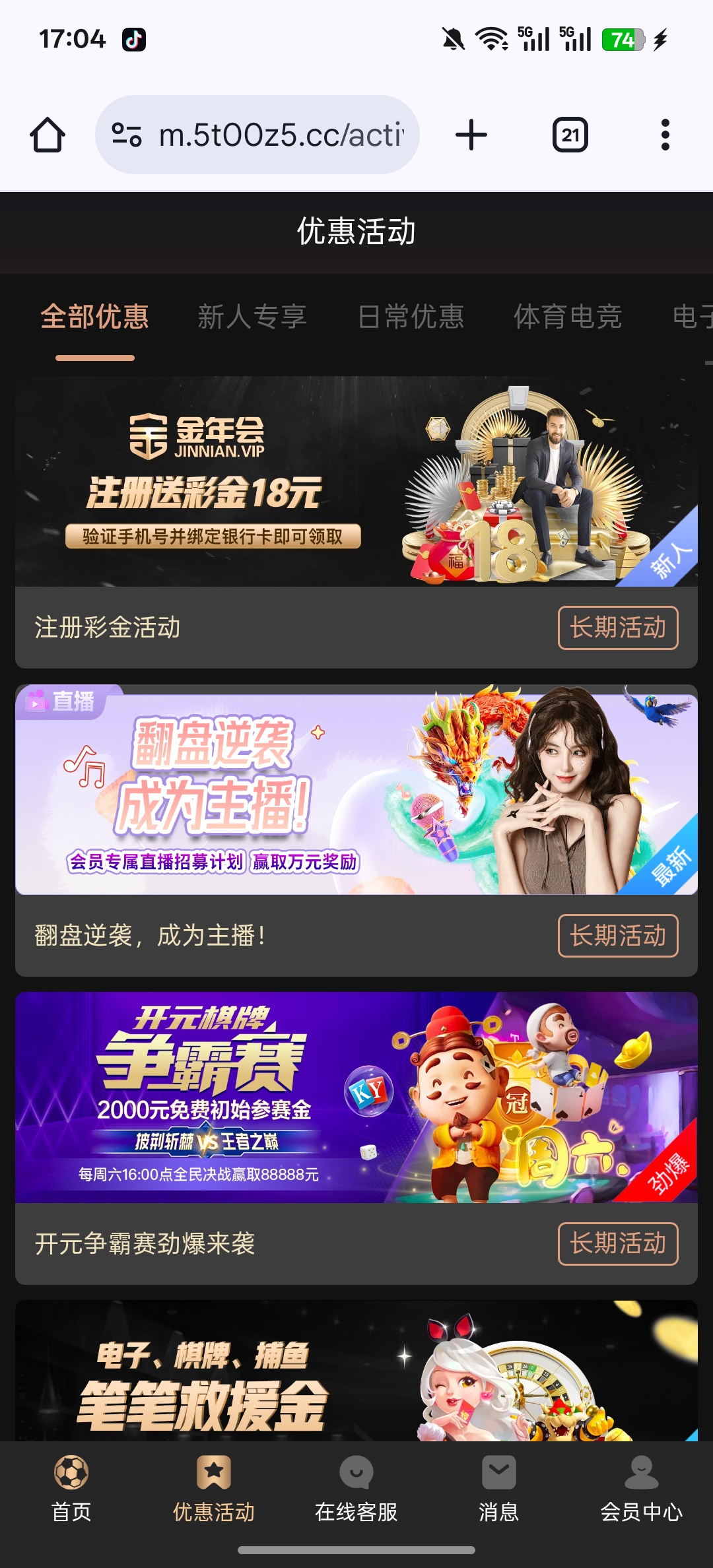The width and height of the screenshot is (713, 1568).
Task: Switch to the 日常优惠 tab
Action: pos(411,317)
